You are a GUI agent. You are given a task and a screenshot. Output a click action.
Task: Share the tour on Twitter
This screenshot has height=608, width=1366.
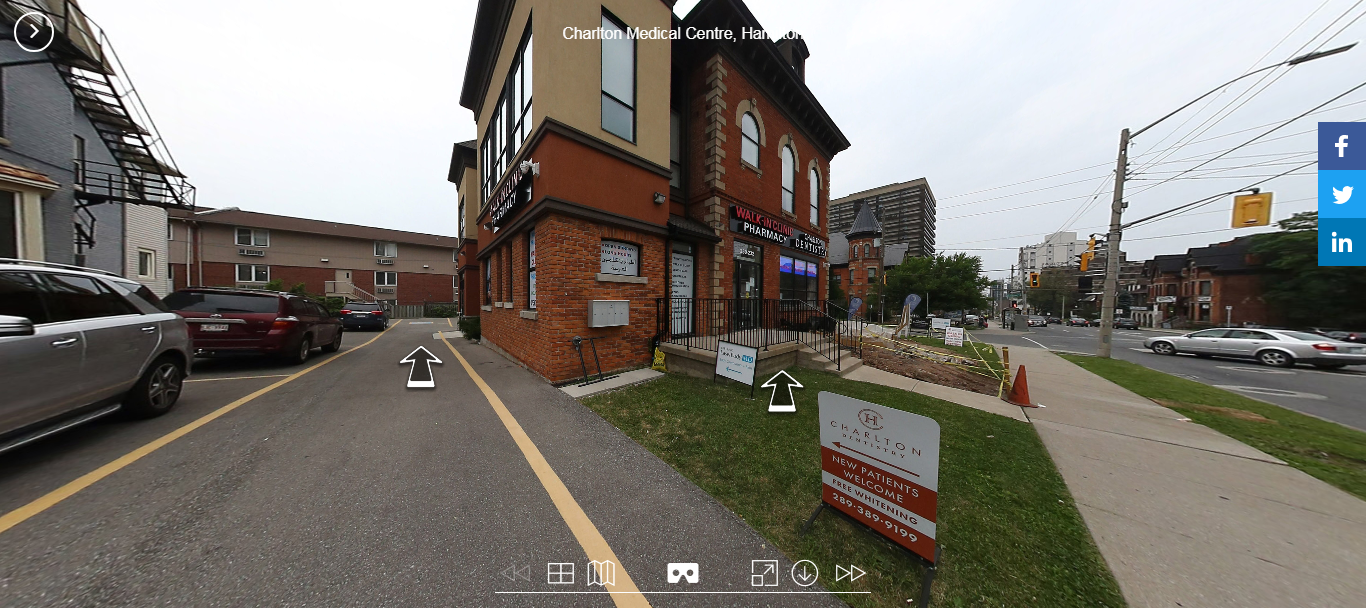click(x=1342, y=194)
